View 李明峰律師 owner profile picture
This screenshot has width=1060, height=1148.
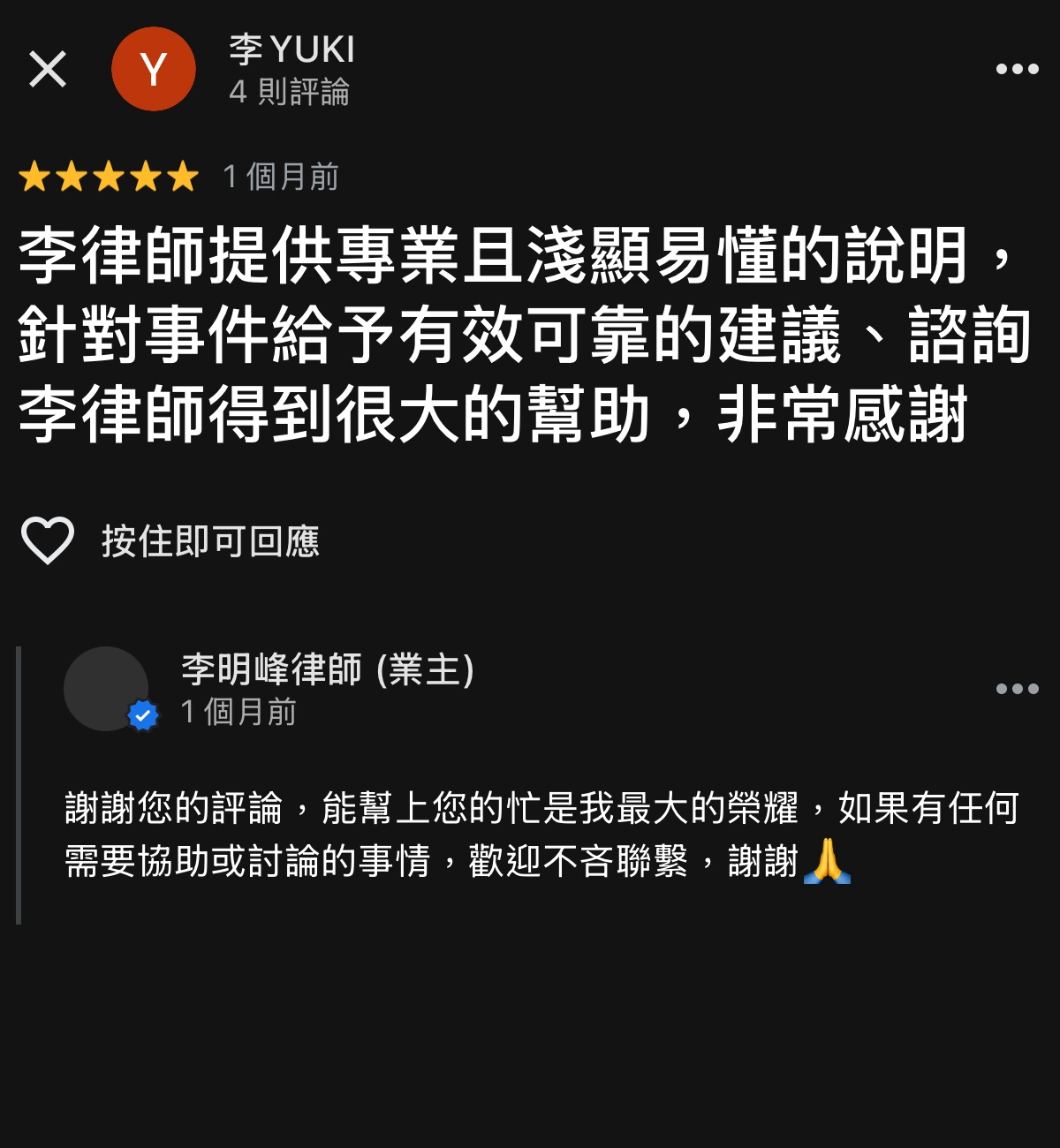pos(106,689)
